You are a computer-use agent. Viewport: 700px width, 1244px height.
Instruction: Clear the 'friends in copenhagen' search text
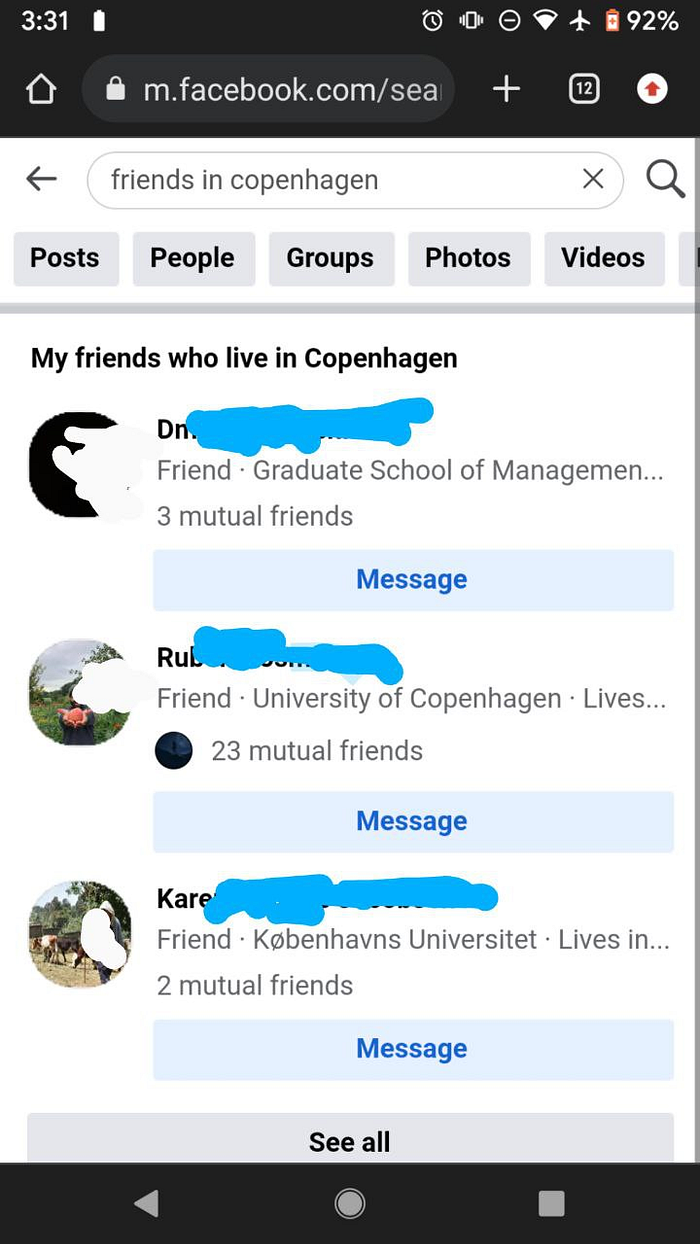coord(593,179)
